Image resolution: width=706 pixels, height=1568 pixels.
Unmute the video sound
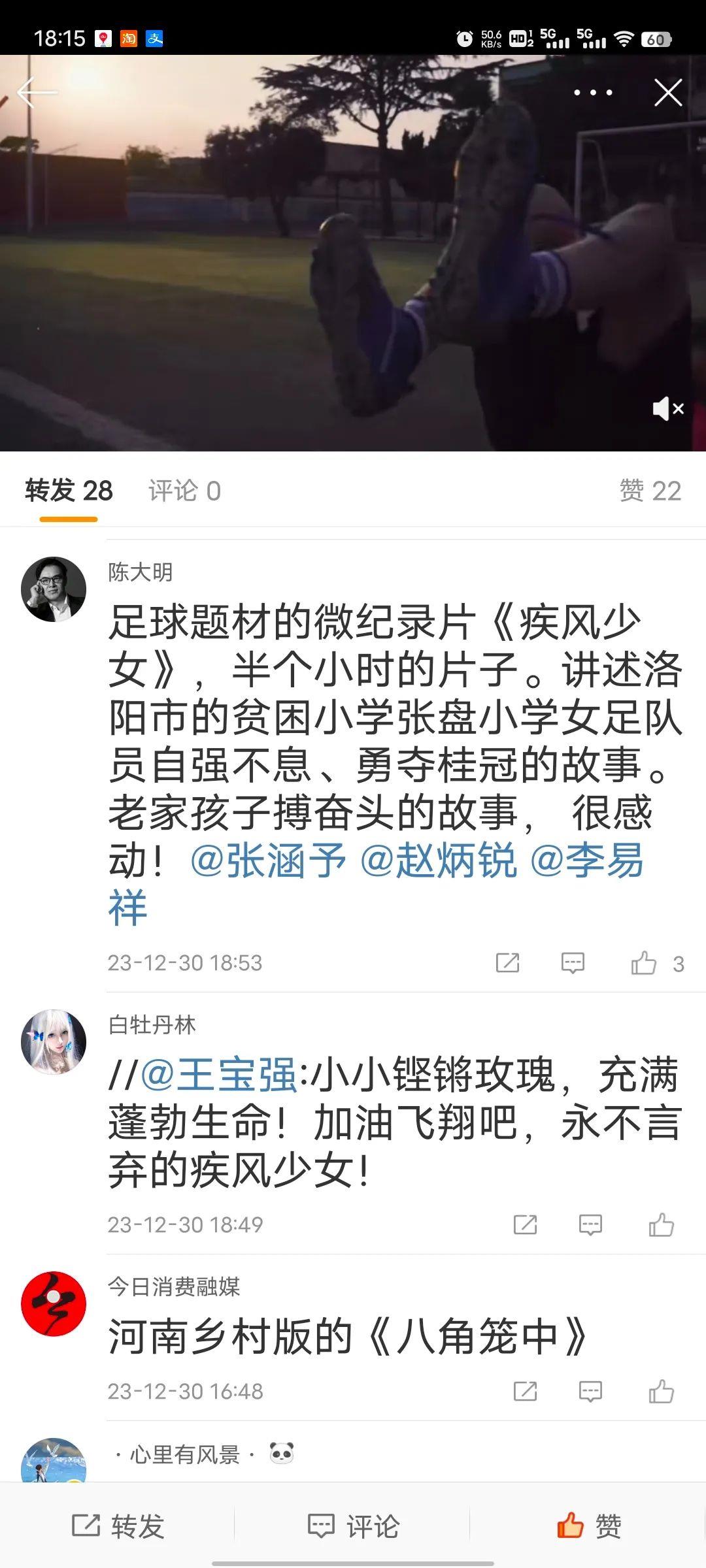(667, 409)
